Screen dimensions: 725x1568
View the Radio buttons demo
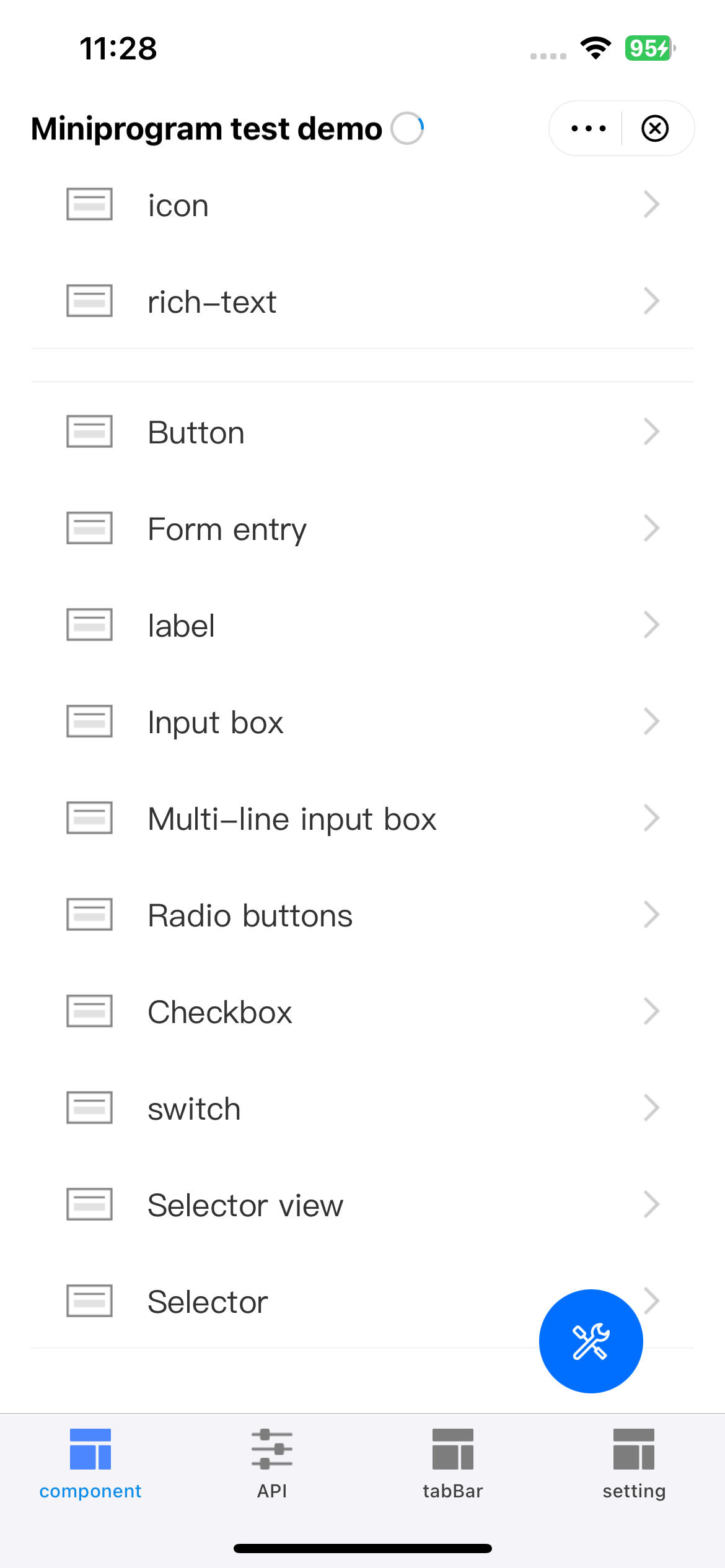(362, 915)
